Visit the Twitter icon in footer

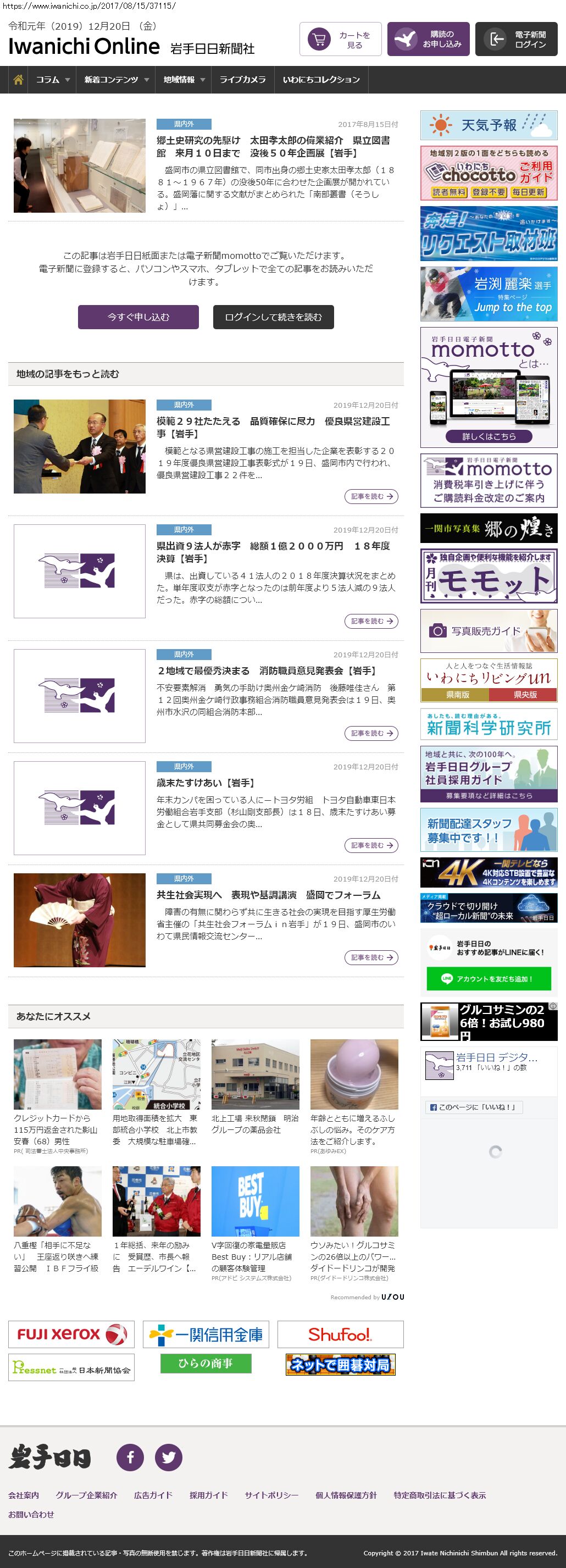click(x=169, y=1457)
